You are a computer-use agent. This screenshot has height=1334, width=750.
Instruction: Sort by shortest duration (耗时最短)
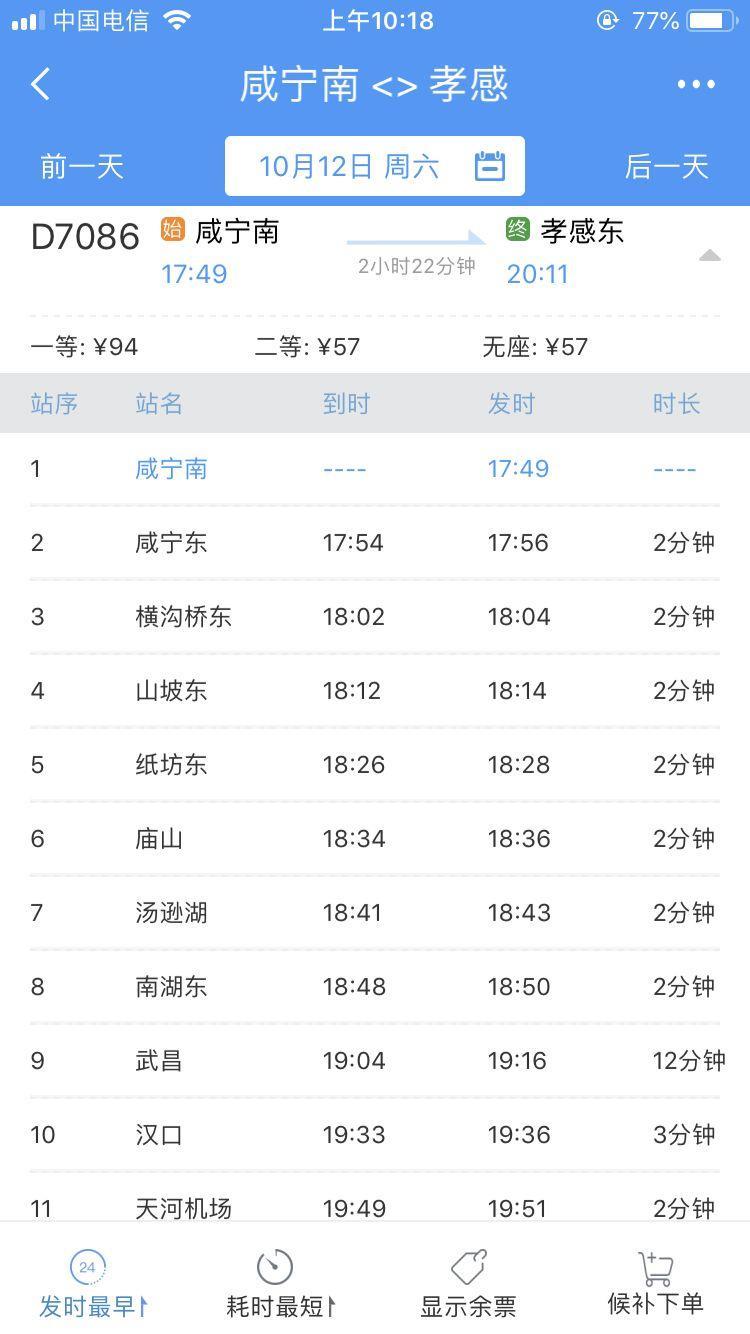point(277,1284)
